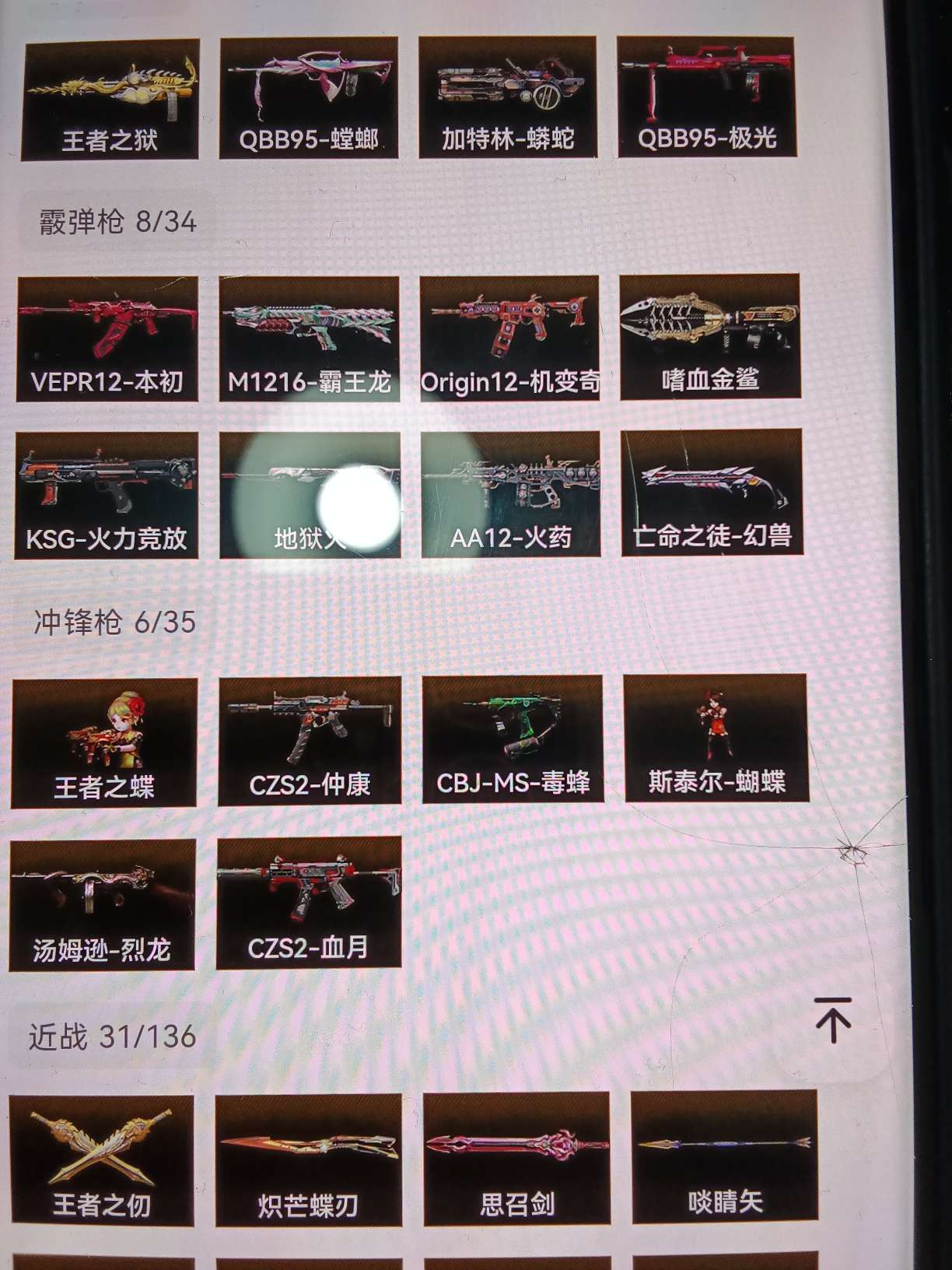The image size is (952, 1270).
Task: Open the AA12-火药 shotgun tile
Action: coord(510,494)
